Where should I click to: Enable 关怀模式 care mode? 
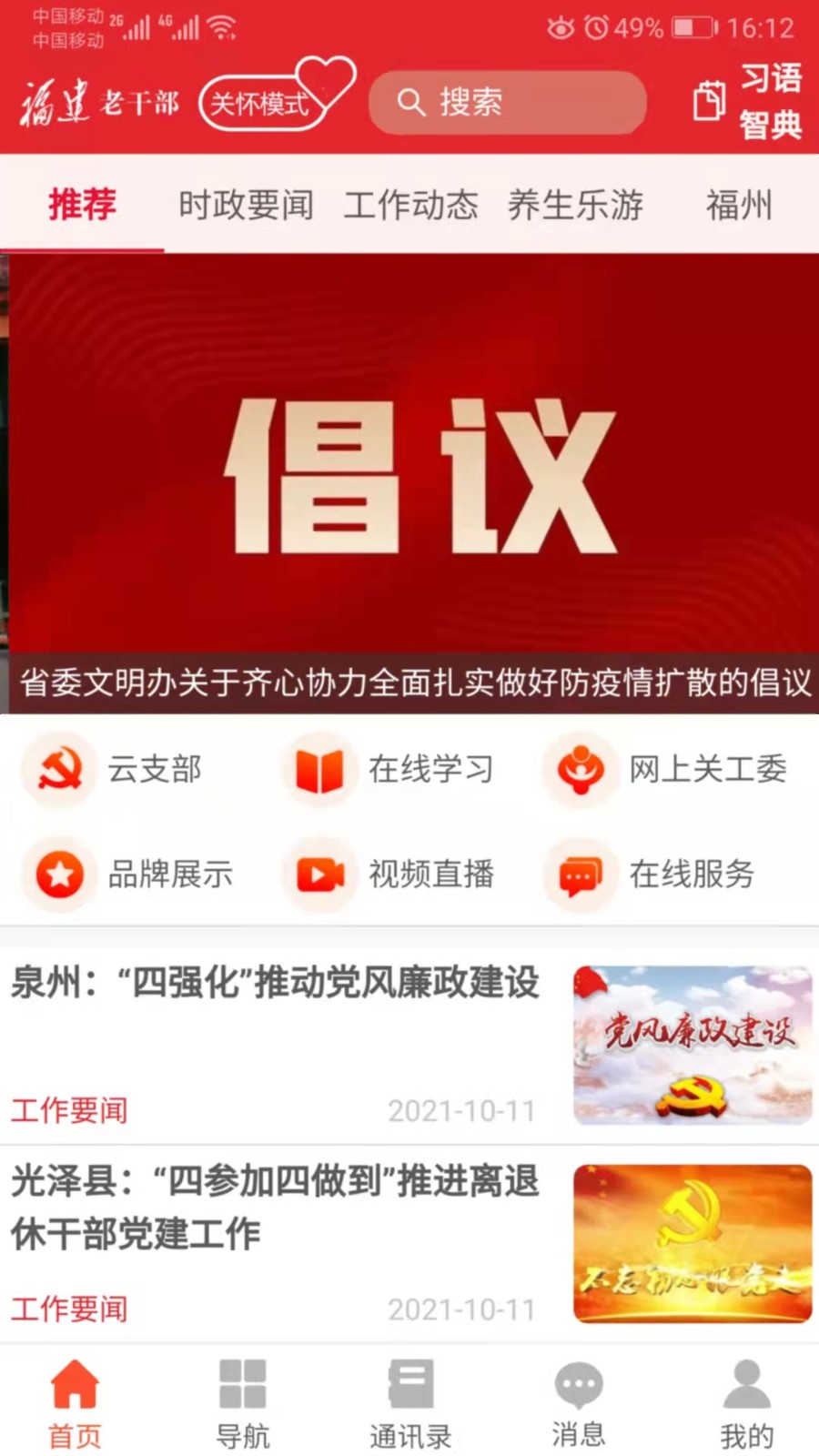[264, 103]
